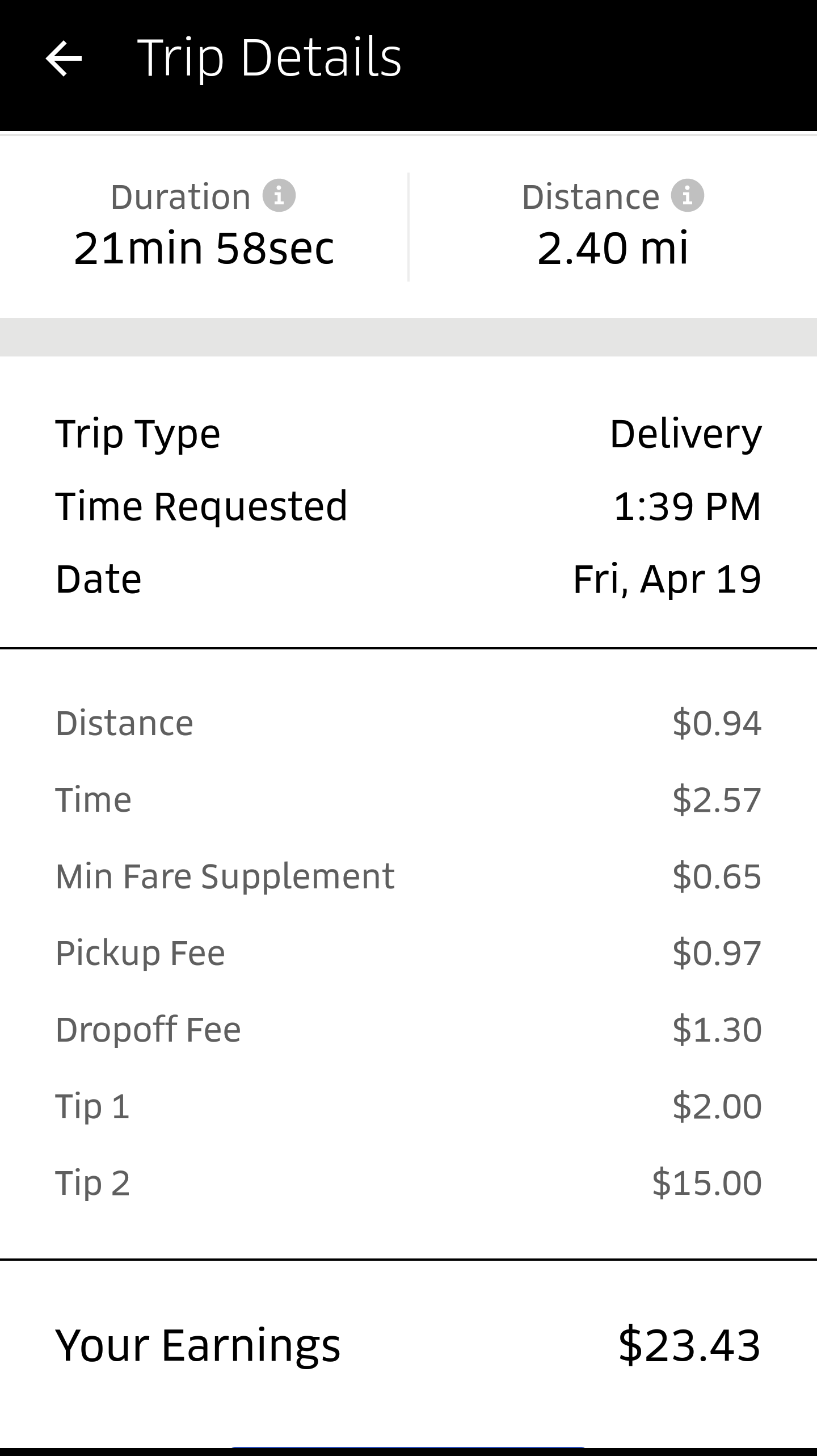Image resolution: width=817 pixels, height=1456 pixels.
Task: Select the Pickup Fee $0.97 row
Action: (408, 951)
